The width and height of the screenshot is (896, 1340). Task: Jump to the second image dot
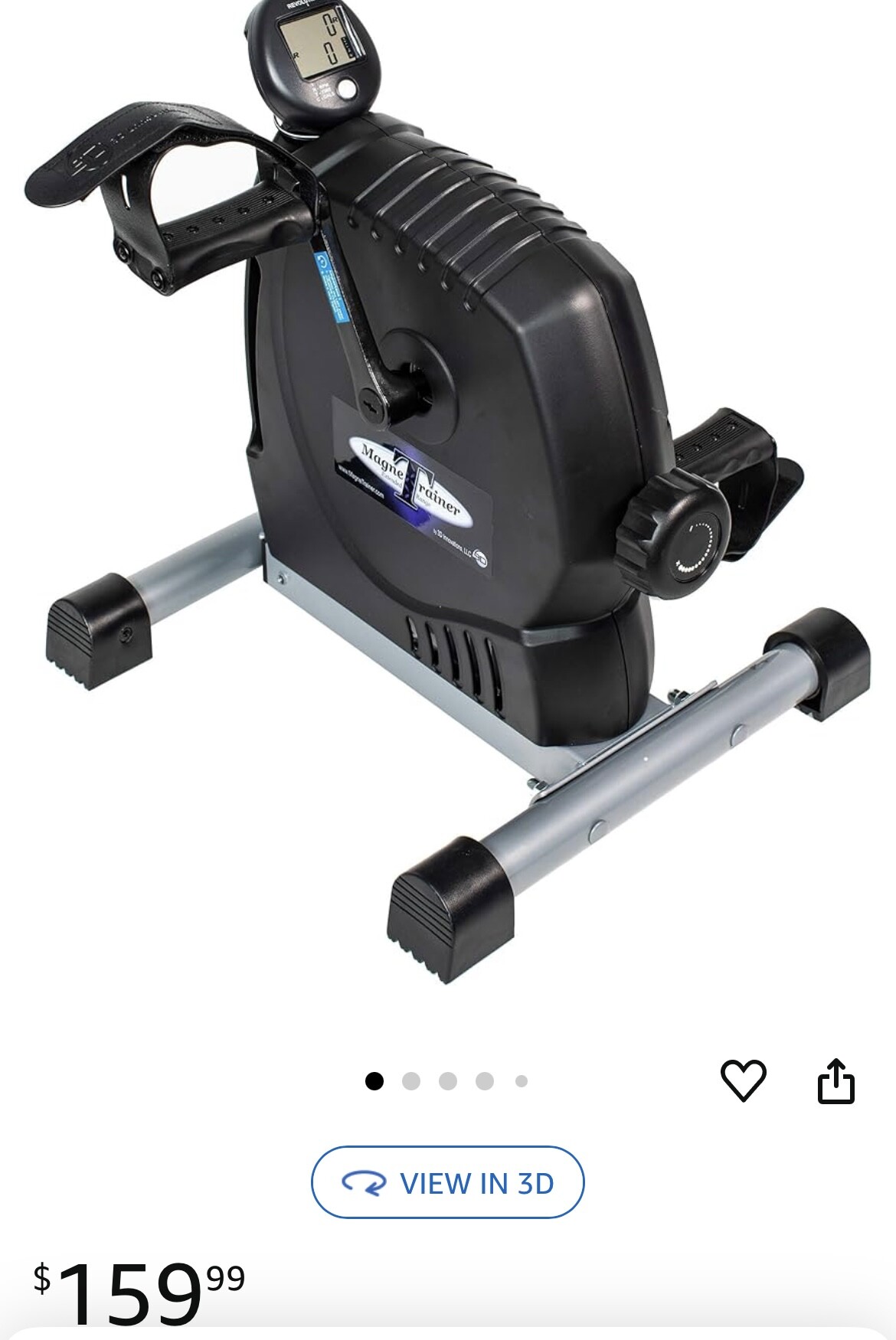411,1081
